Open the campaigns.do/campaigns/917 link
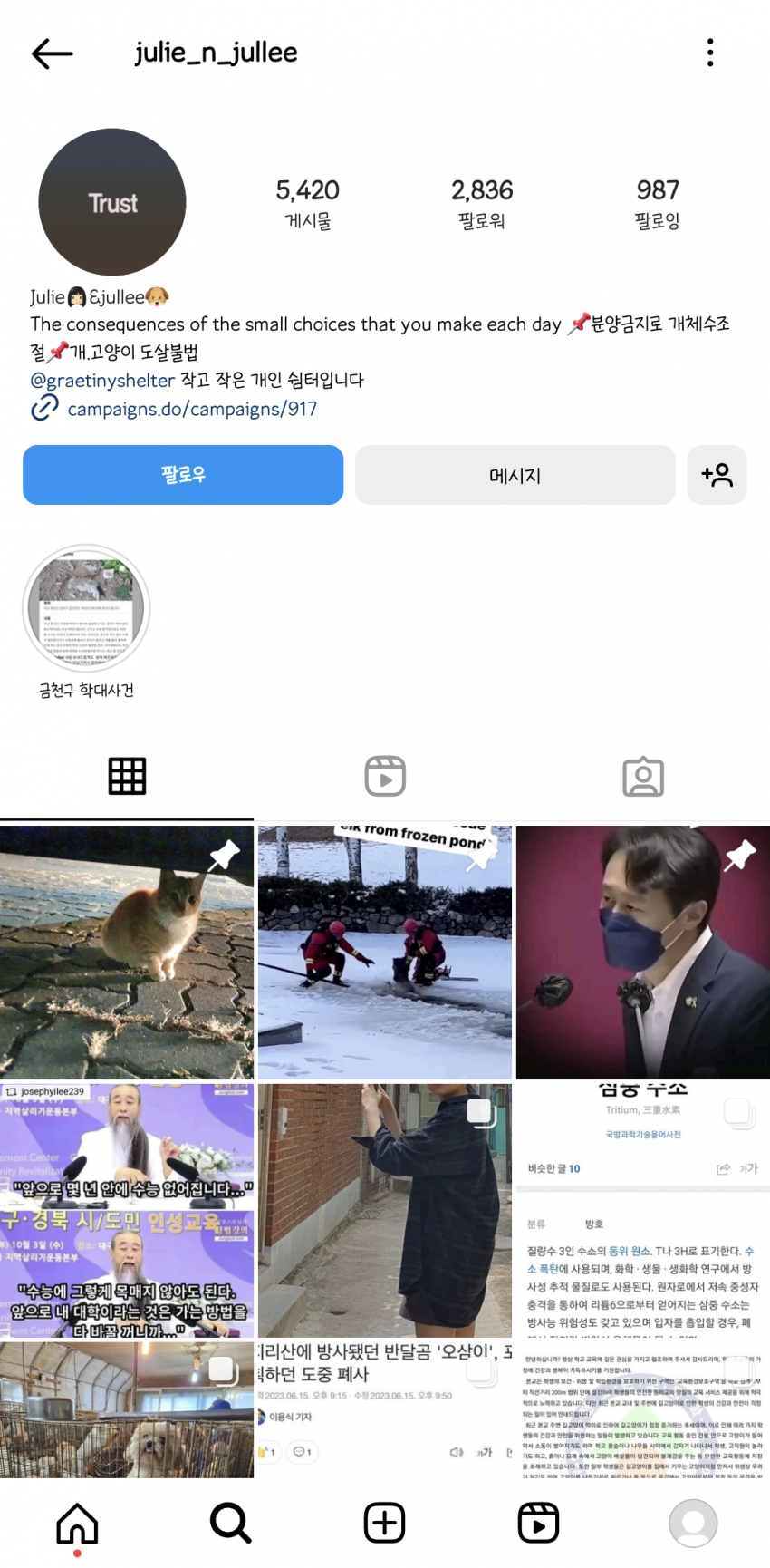The width and height of the screenshot is (770, 1568). [x=192, y=409]
